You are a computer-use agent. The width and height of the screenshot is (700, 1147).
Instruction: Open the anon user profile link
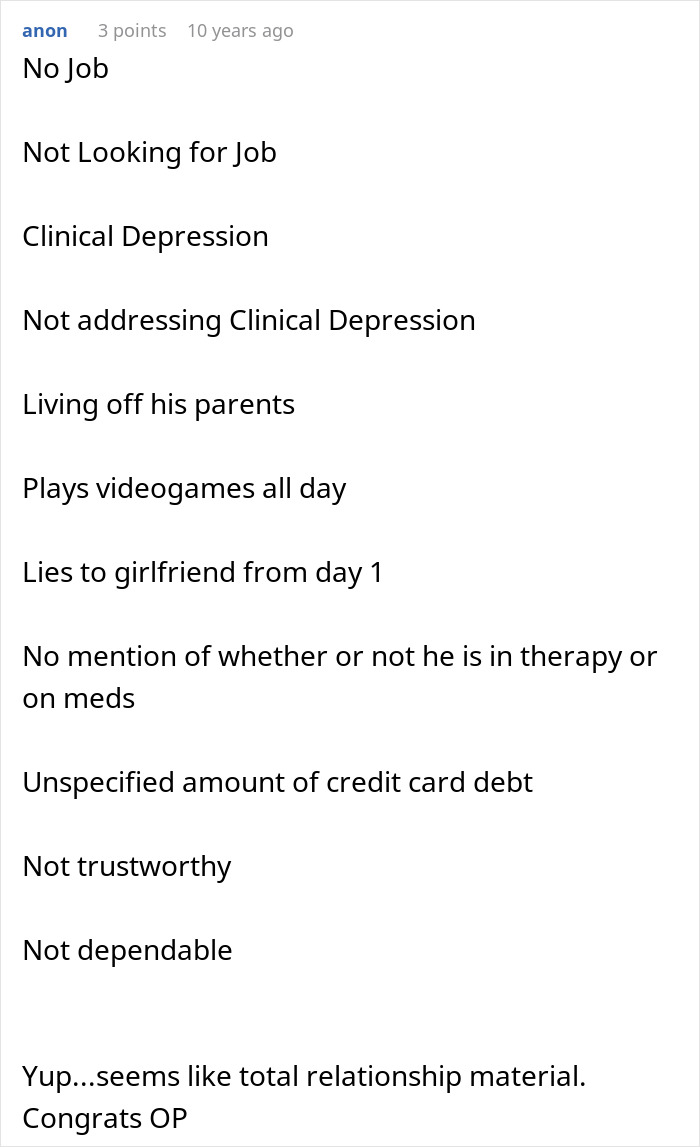click(45, 31)
